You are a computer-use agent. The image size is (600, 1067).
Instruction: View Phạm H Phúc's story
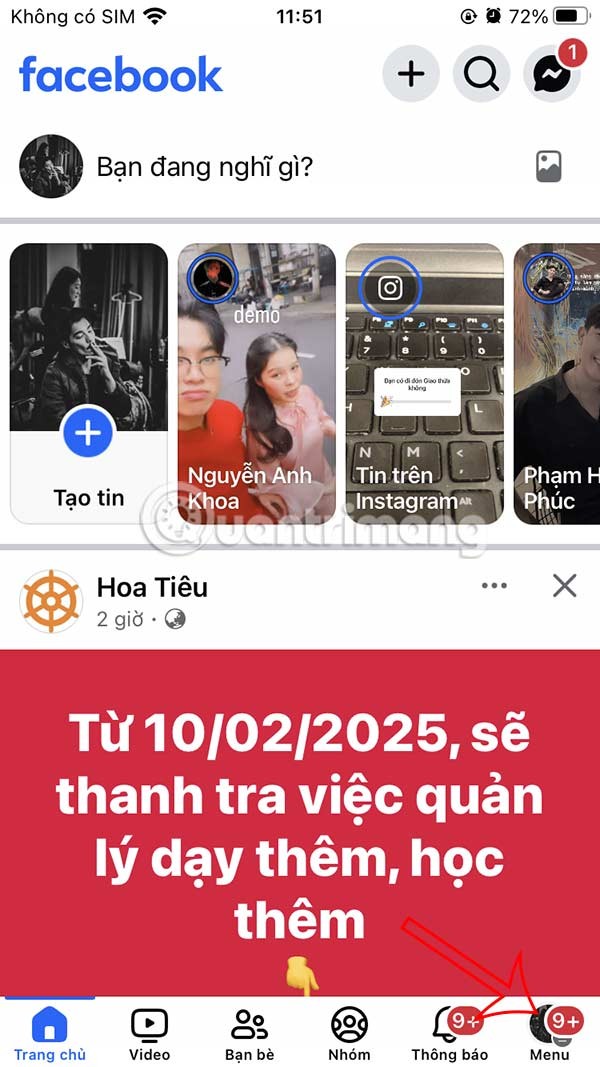557,383
